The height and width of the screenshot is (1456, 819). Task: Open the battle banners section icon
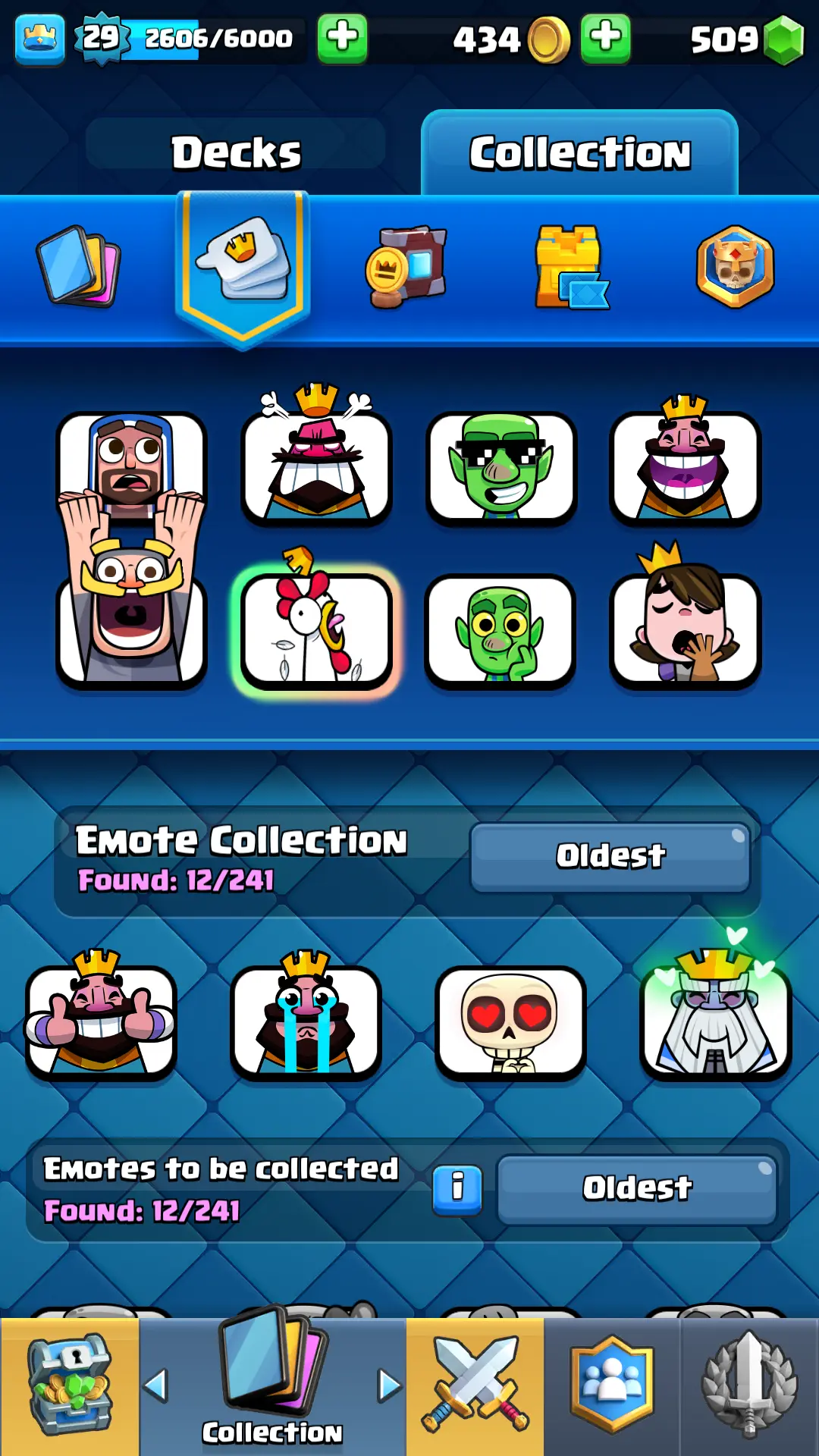[406, 267]
